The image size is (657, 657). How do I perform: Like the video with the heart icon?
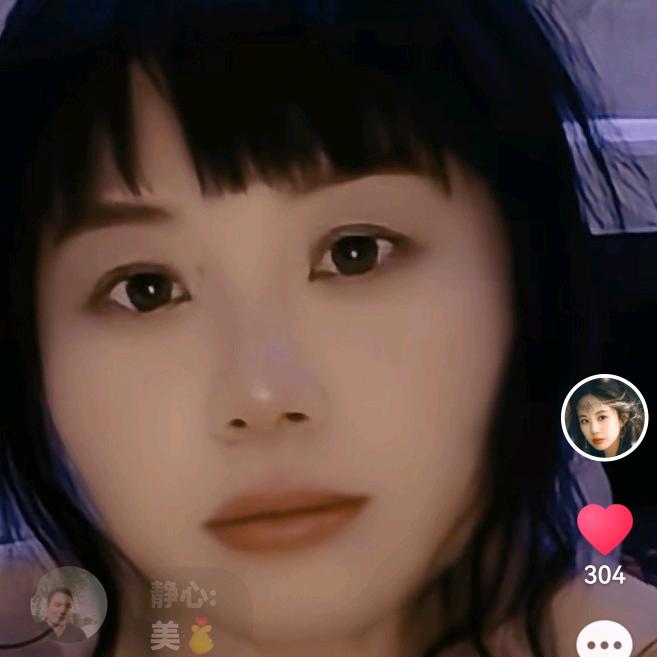(605, 529)
